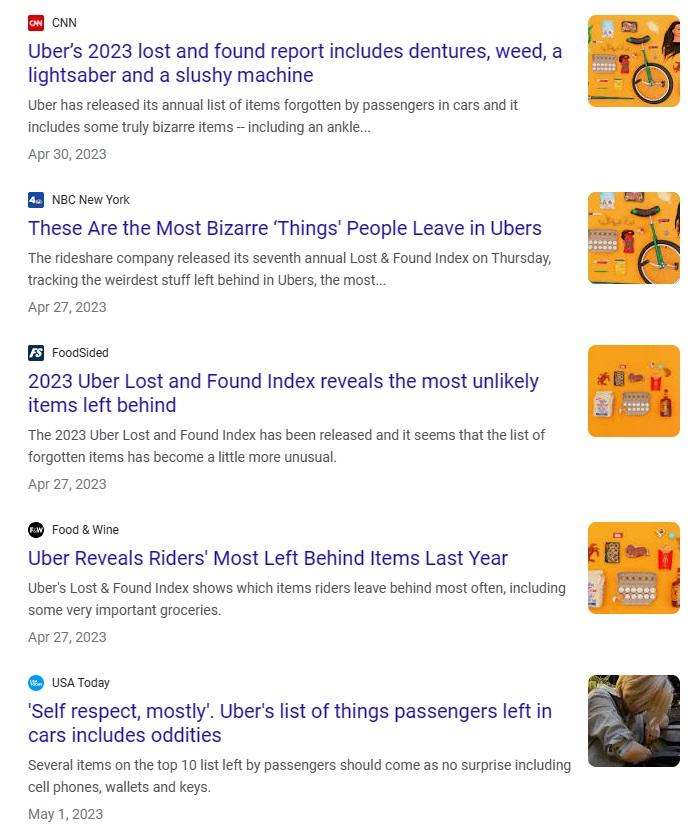This screenshot has width=698, height=834.
Task: Tap the thumbnail beside the NBC New York article
Action: (633, 238)
